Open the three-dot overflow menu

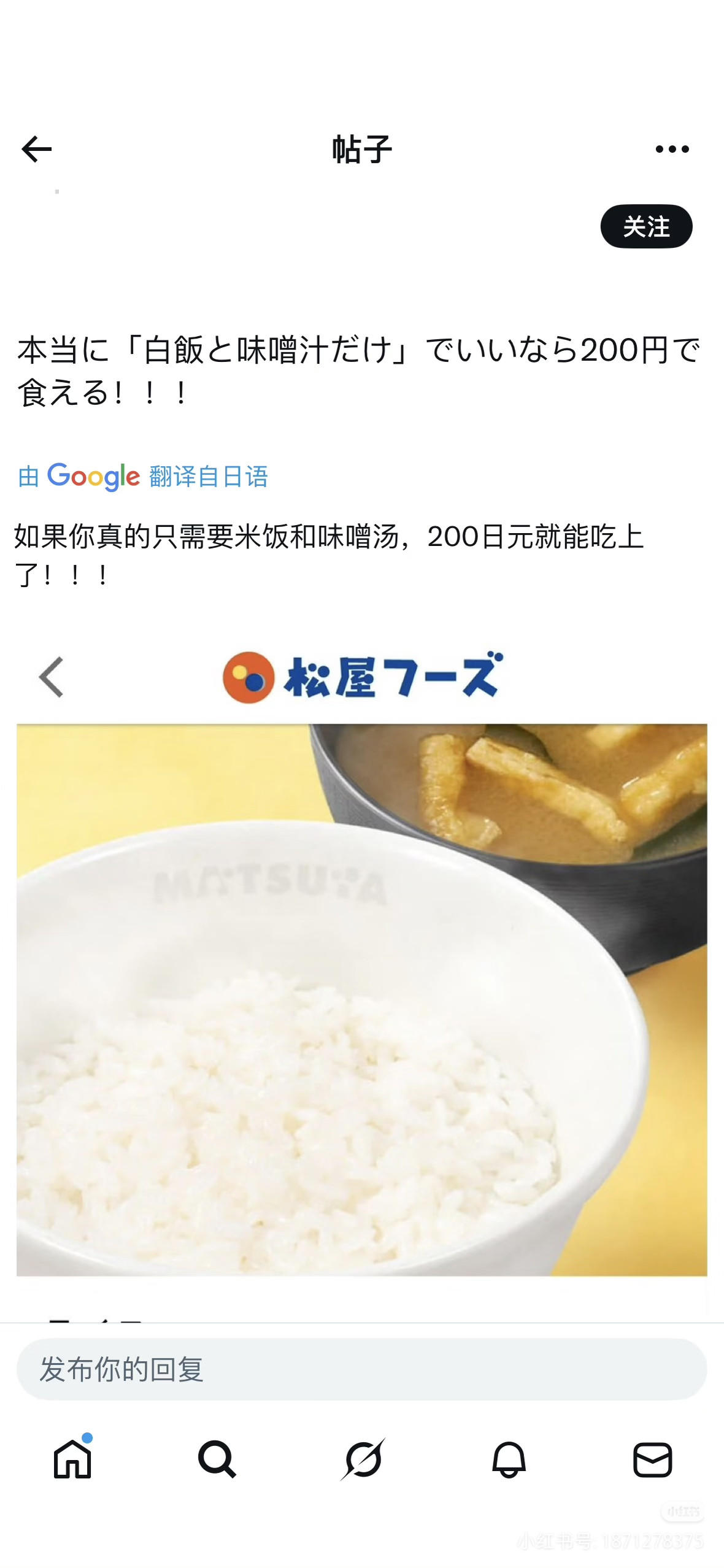[672, 149]
